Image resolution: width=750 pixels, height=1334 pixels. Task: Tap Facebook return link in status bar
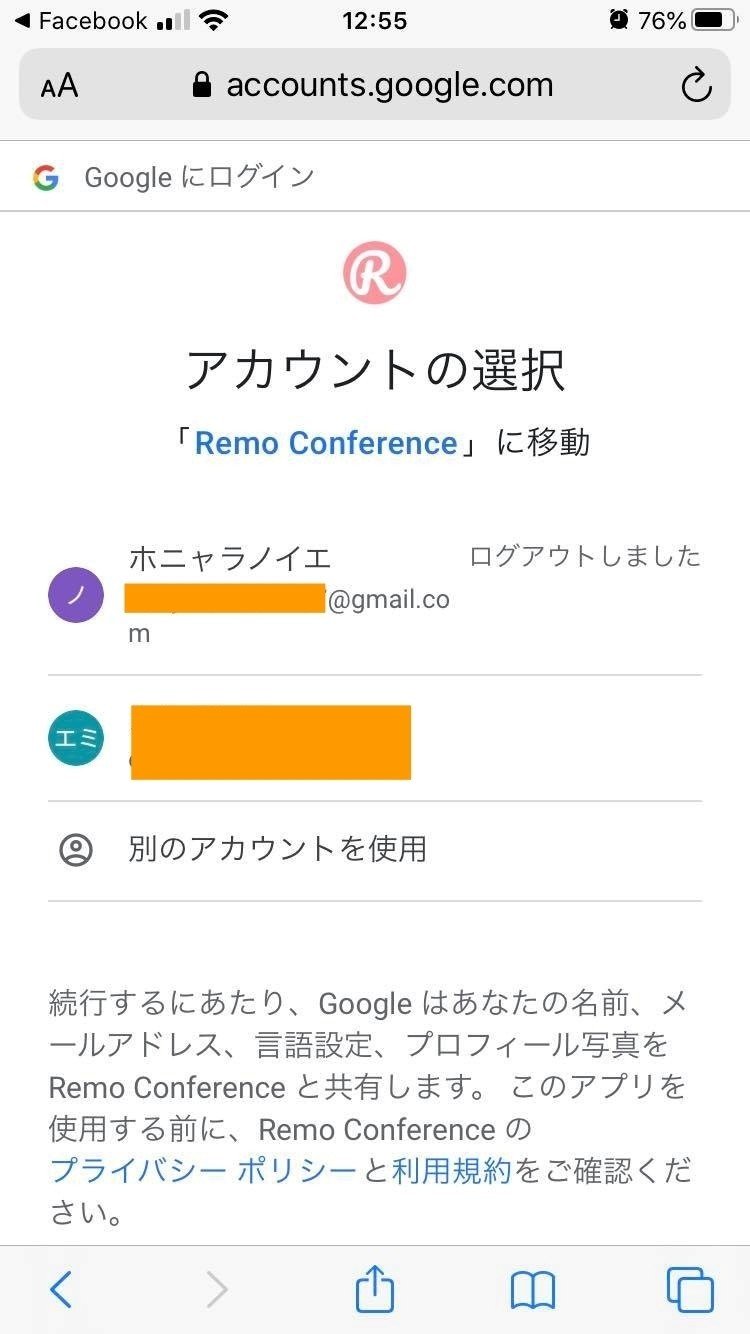pos(75,19)
